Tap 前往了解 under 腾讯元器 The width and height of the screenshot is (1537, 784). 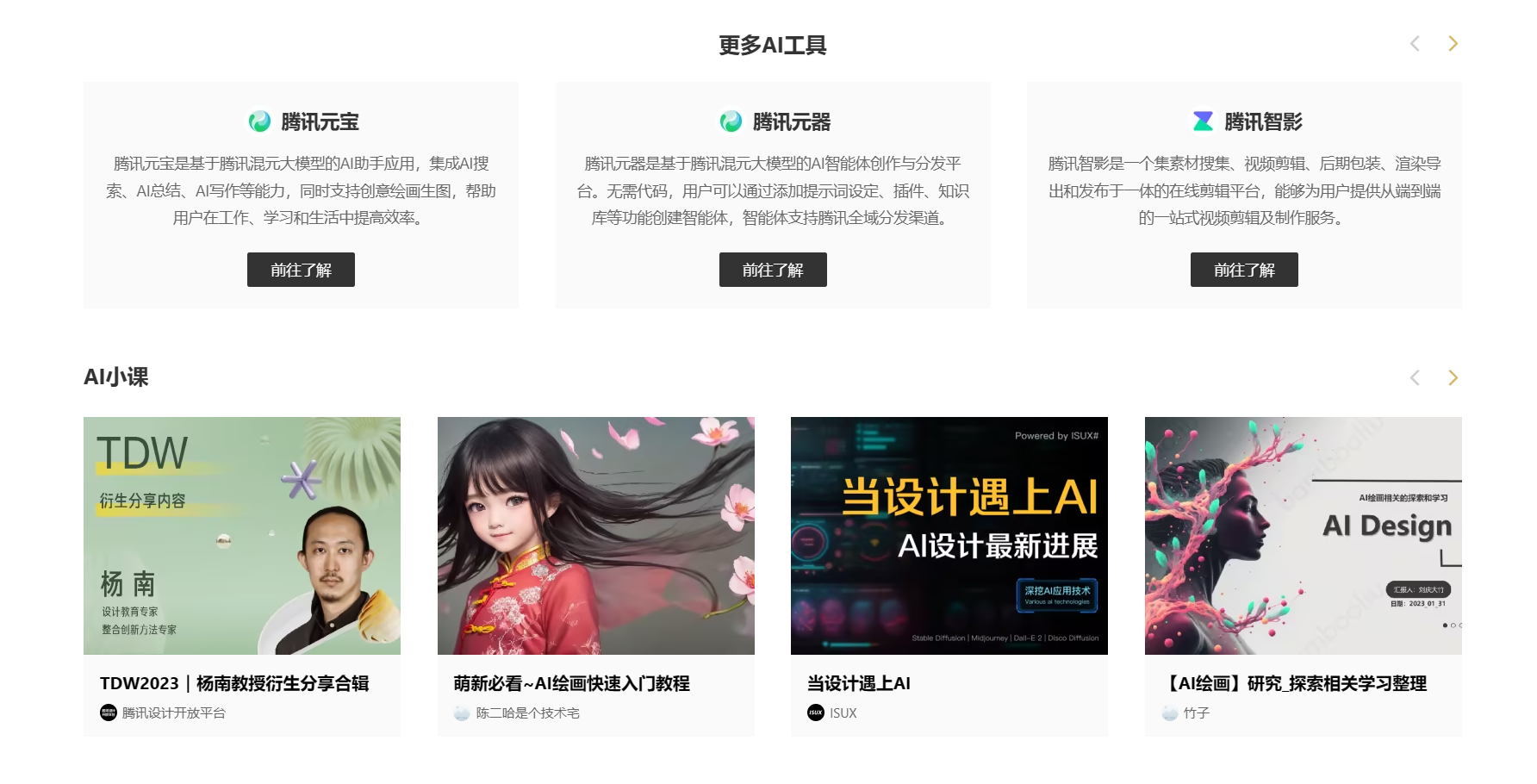pos(773,270)
